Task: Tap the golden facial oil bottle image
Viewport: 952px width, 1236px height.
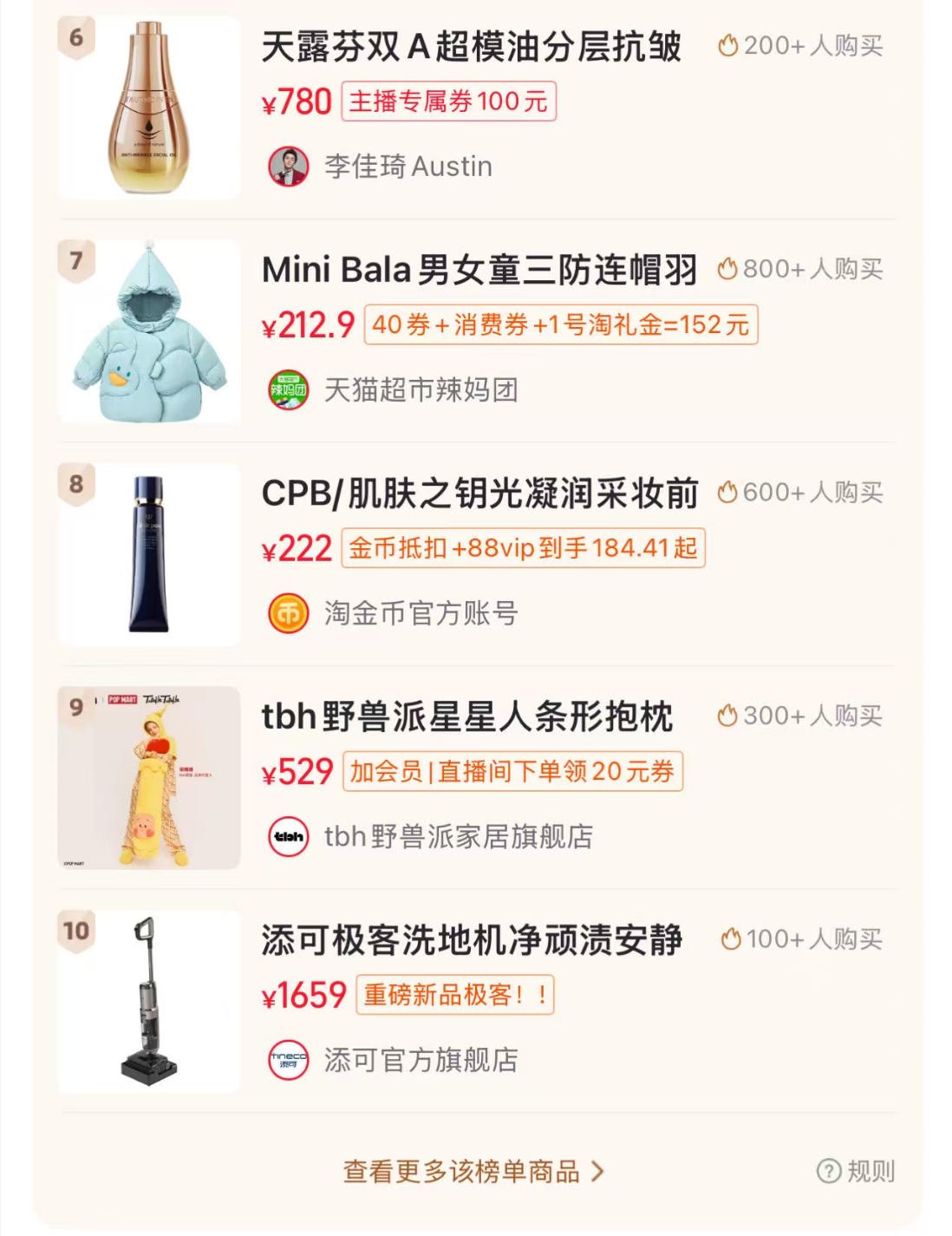Action: click(149, 108)
